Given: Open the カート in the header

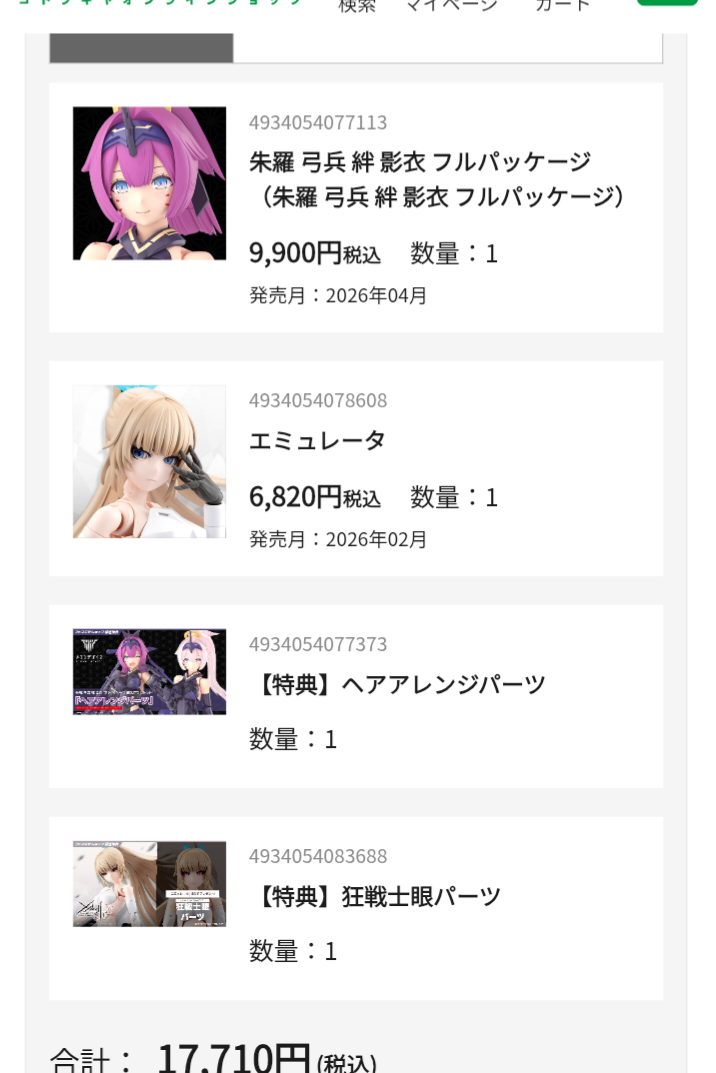Looking at the screenshot, I should [x=562, y=6].
